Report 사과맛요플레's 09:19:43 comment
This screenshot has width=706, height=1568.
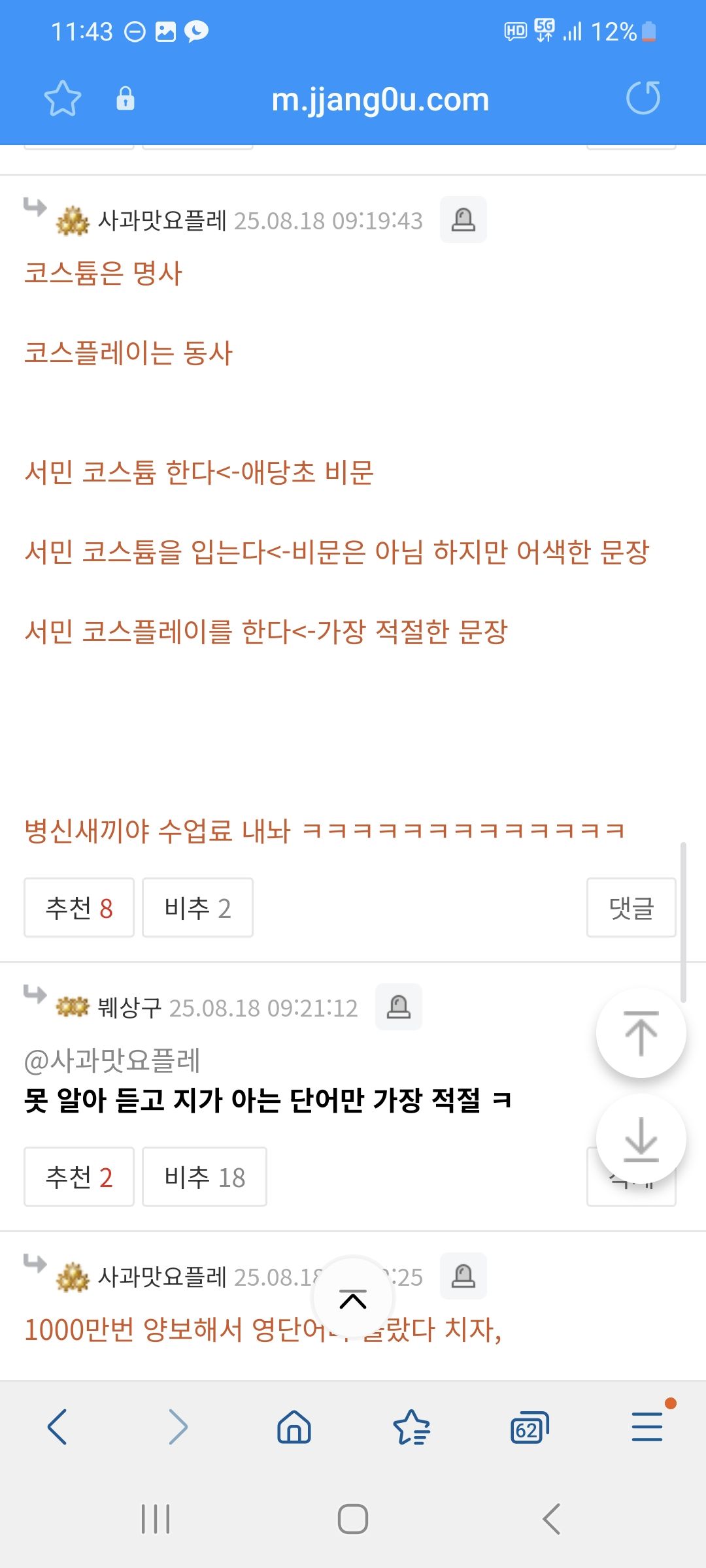point(463,220)
